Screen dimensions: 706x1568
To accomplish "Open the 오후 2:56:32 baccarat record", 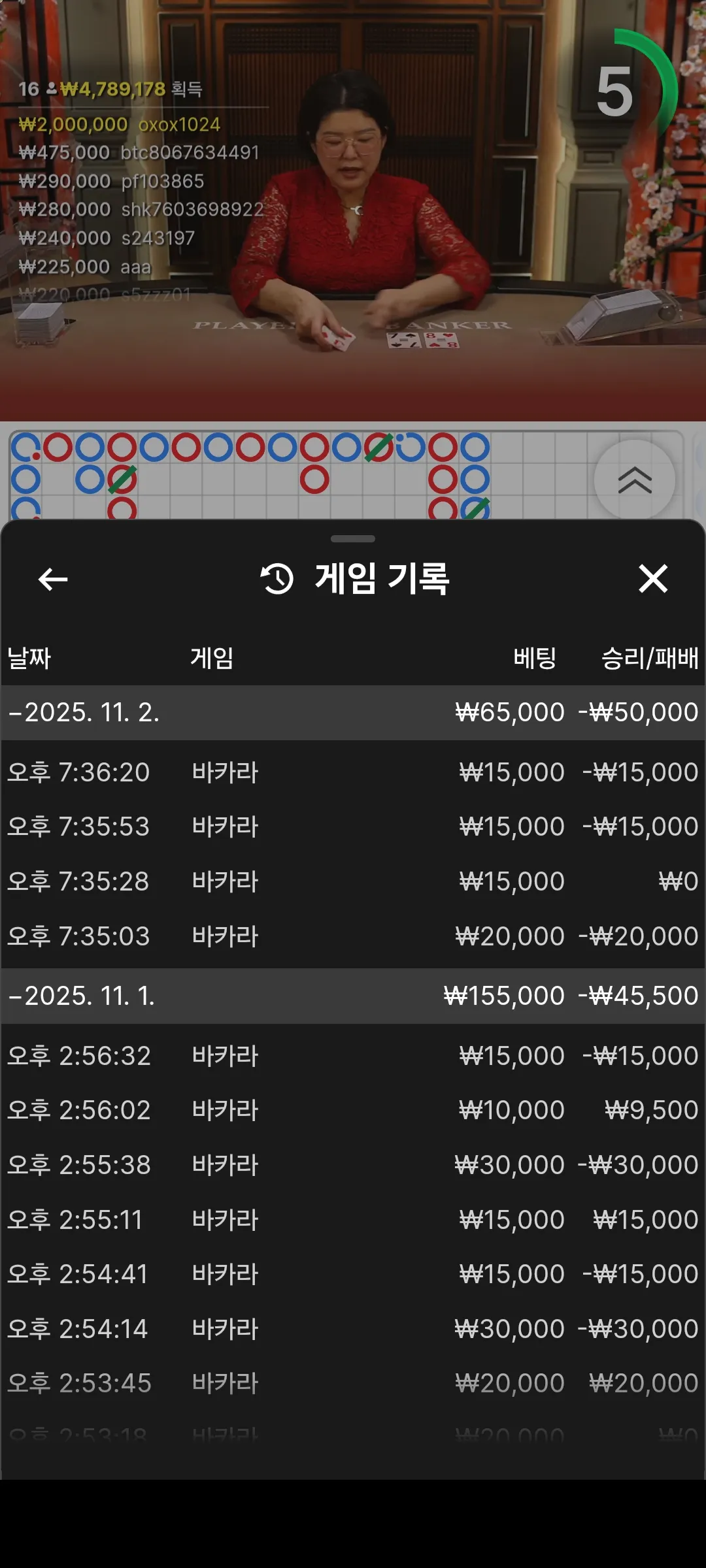I will pos(353,1056).
